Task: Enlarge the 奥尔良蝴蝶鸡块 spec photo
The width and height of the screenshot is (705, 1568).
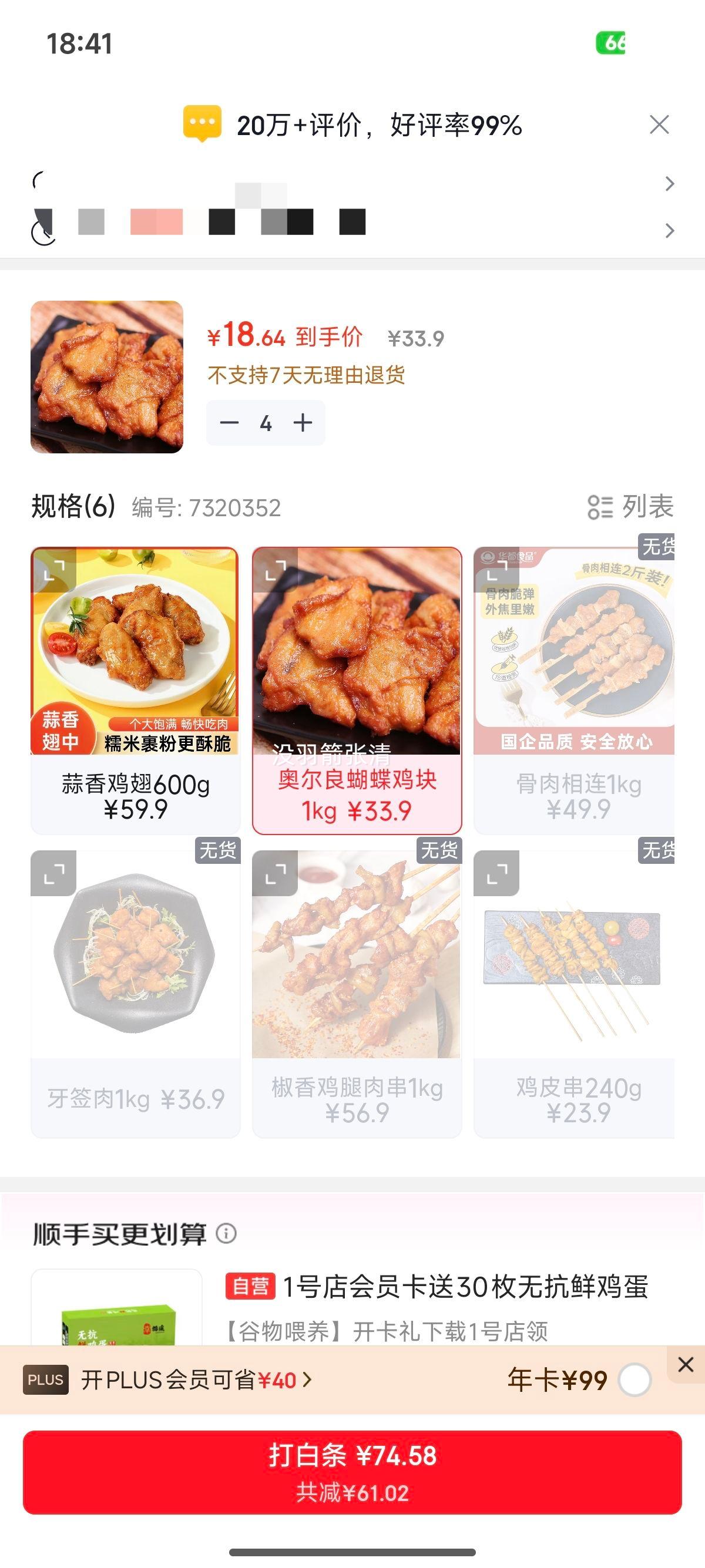Action: 275,570
